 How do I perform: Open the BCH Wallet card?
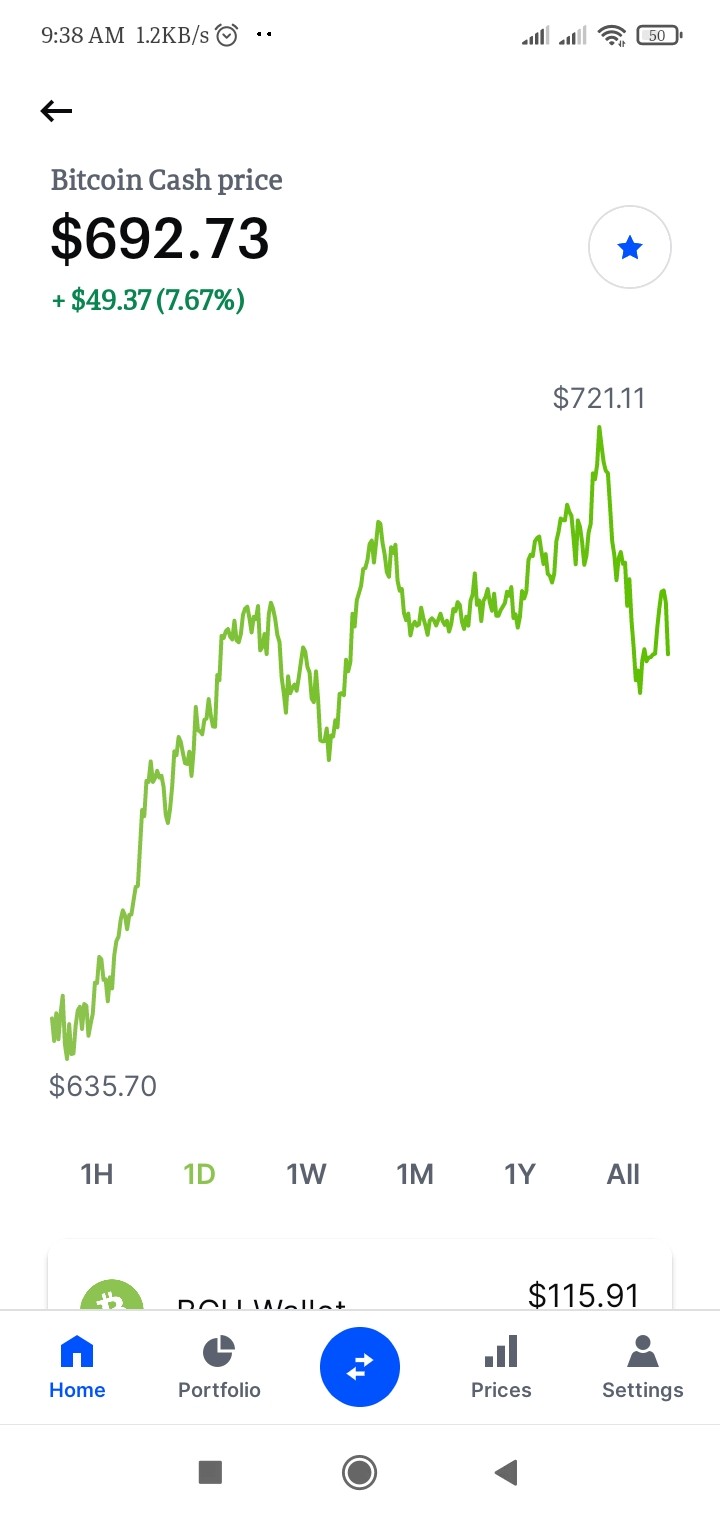point(360,1277)
